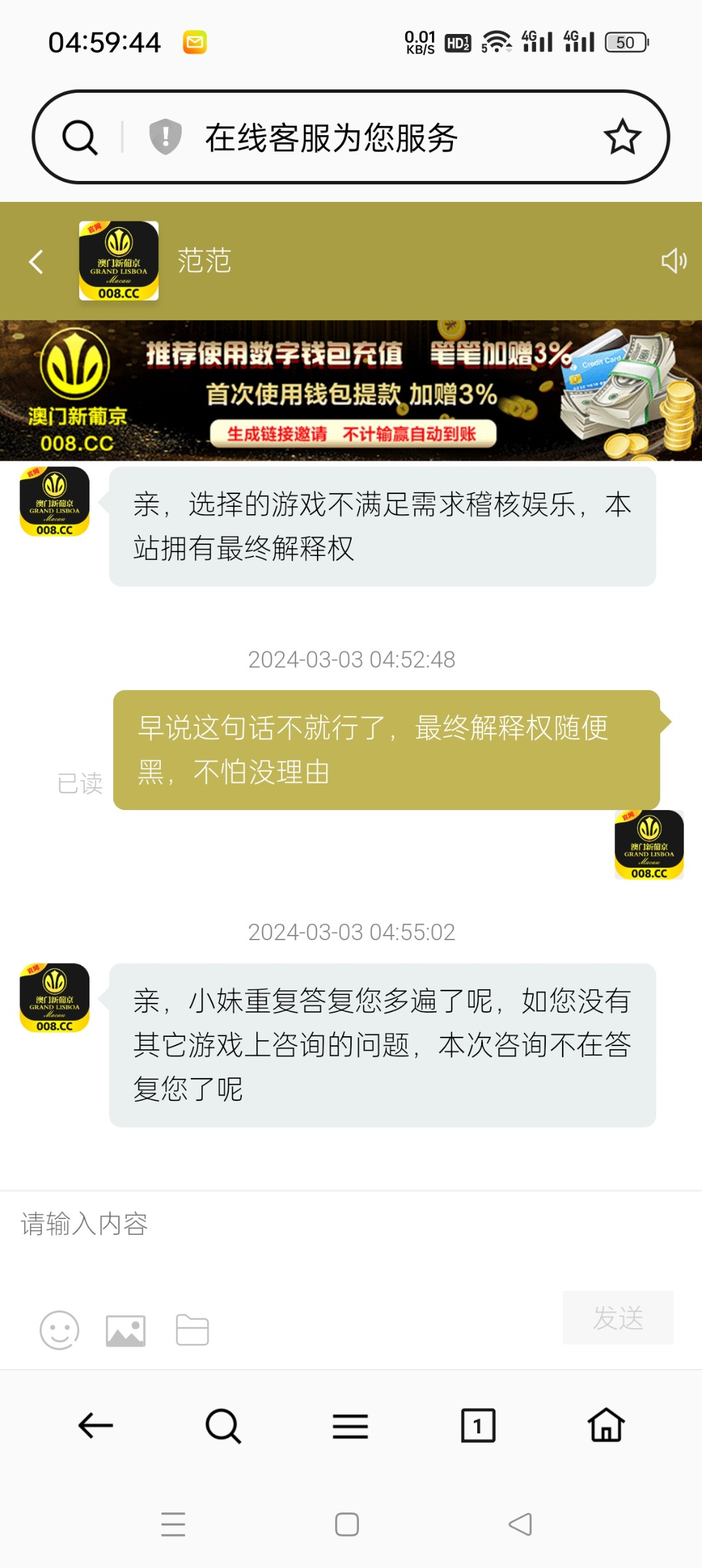This screenshot has width=702, height=1568.
Task: Tap the system back triangle
Action: (520, 1524)
